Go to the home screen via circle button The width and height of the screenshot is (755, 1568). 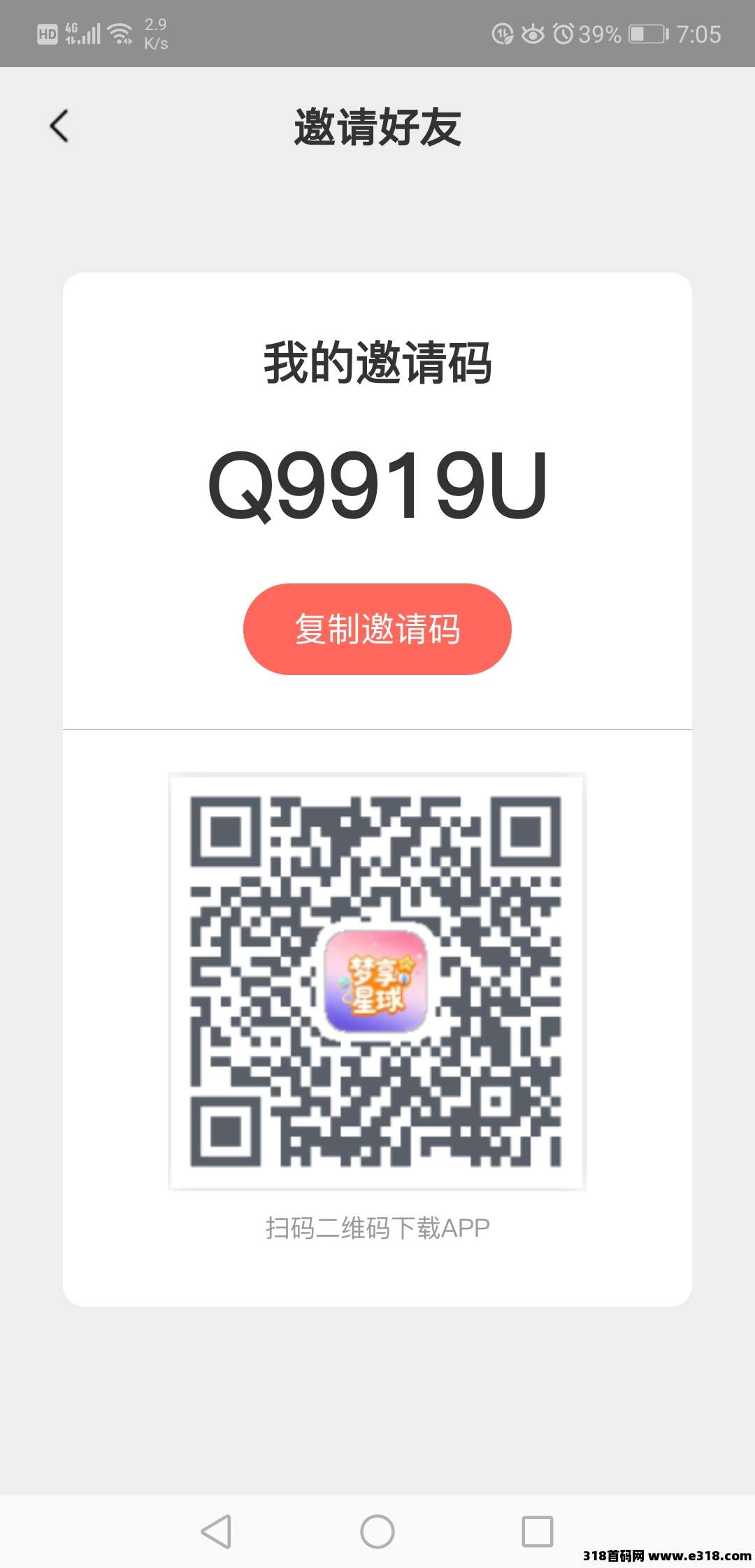coord(377,1532)
